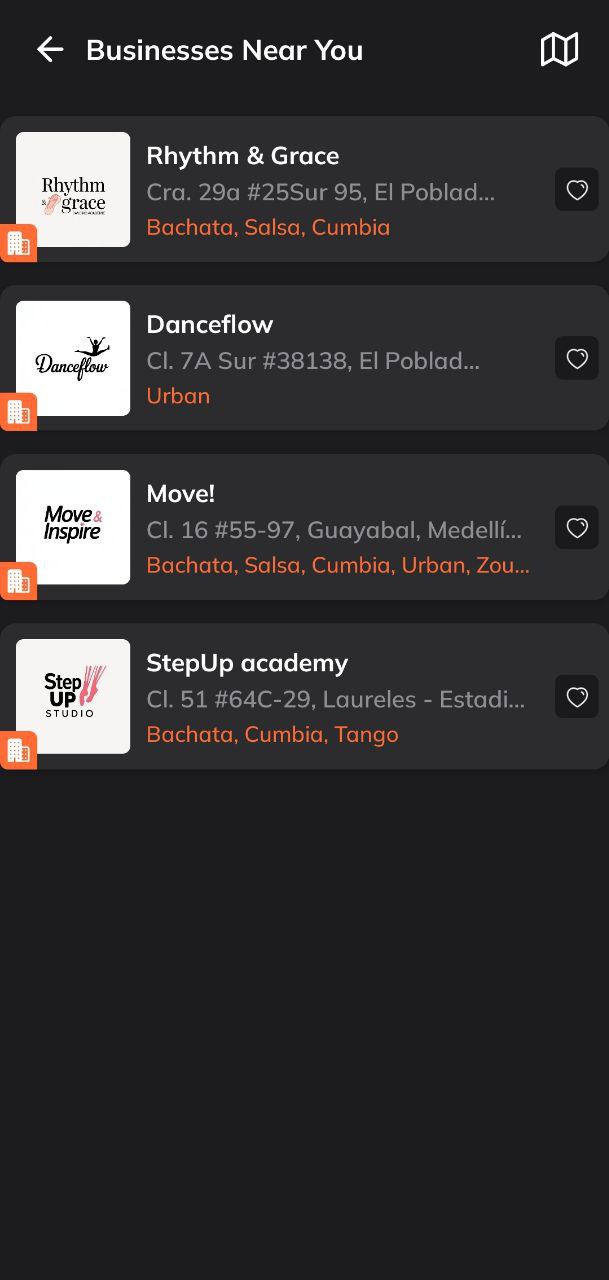The image size is (609, 1280).
Task: Like the Move! studio listing
Action: pyautogui.click(x=577, y=528)
